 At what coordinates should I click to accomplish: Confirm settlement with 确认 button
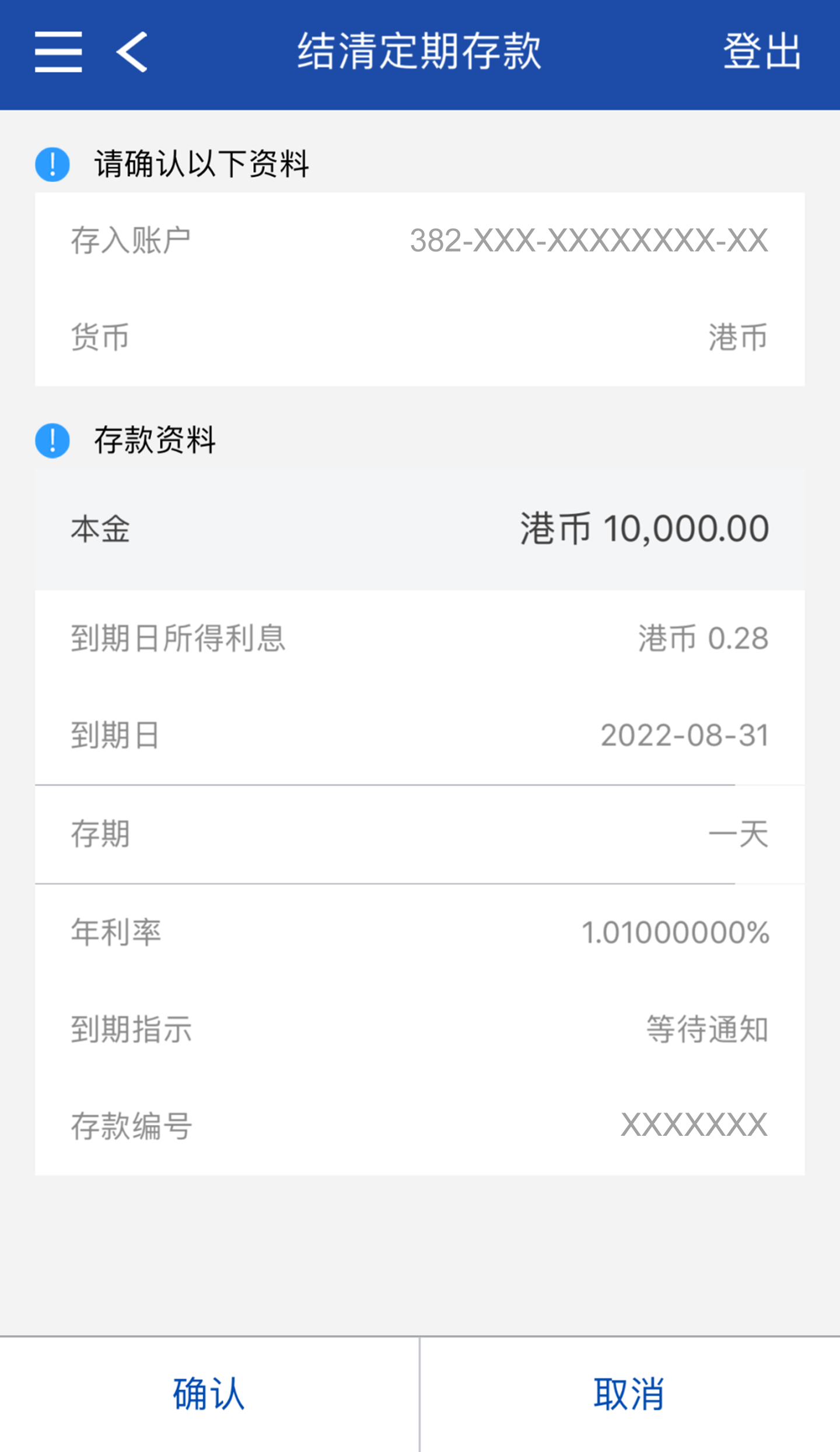[209, 1394]
